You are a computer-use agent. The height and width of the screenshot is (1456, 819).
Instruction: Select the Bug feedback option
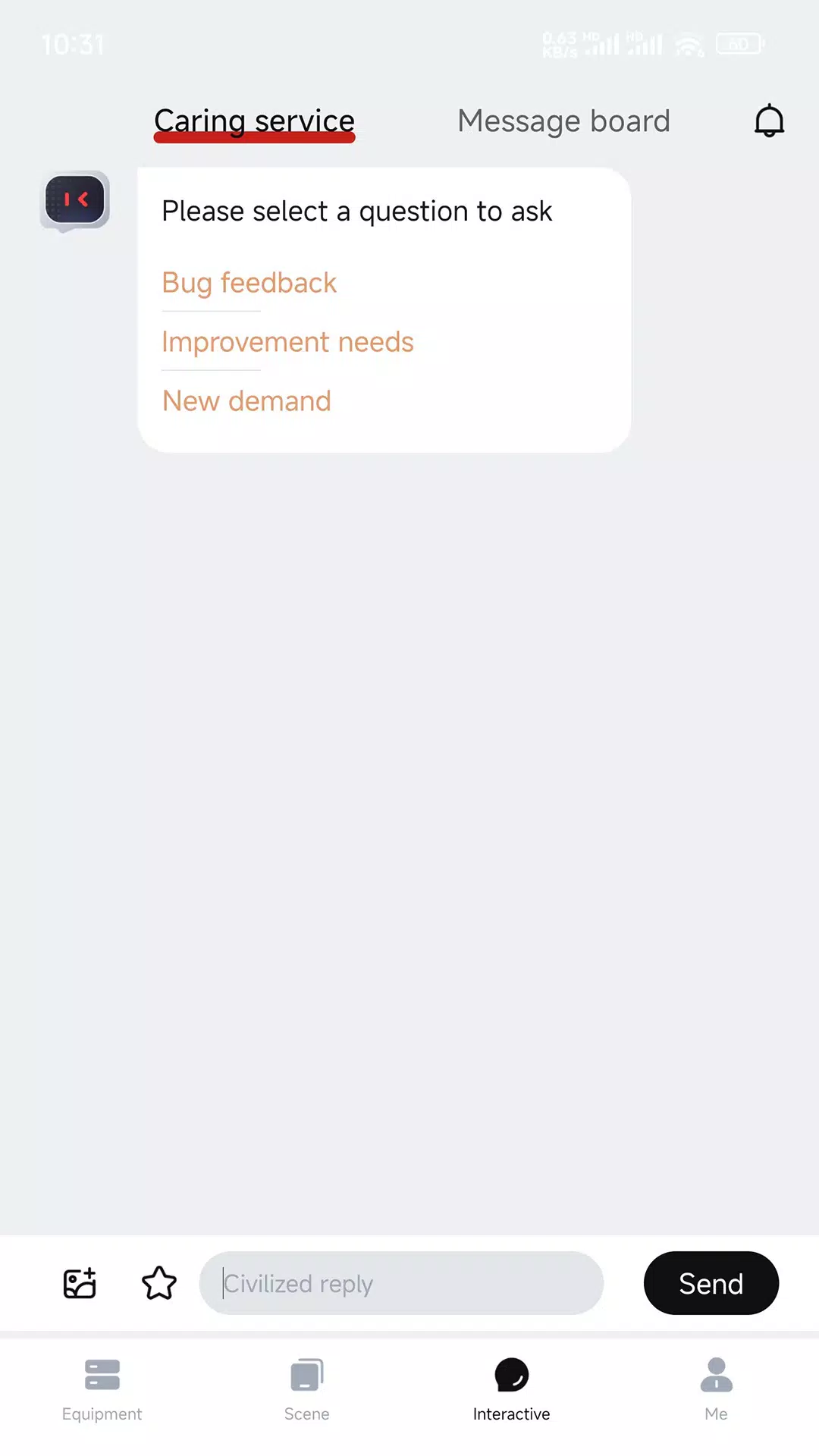tap(249, 282)
